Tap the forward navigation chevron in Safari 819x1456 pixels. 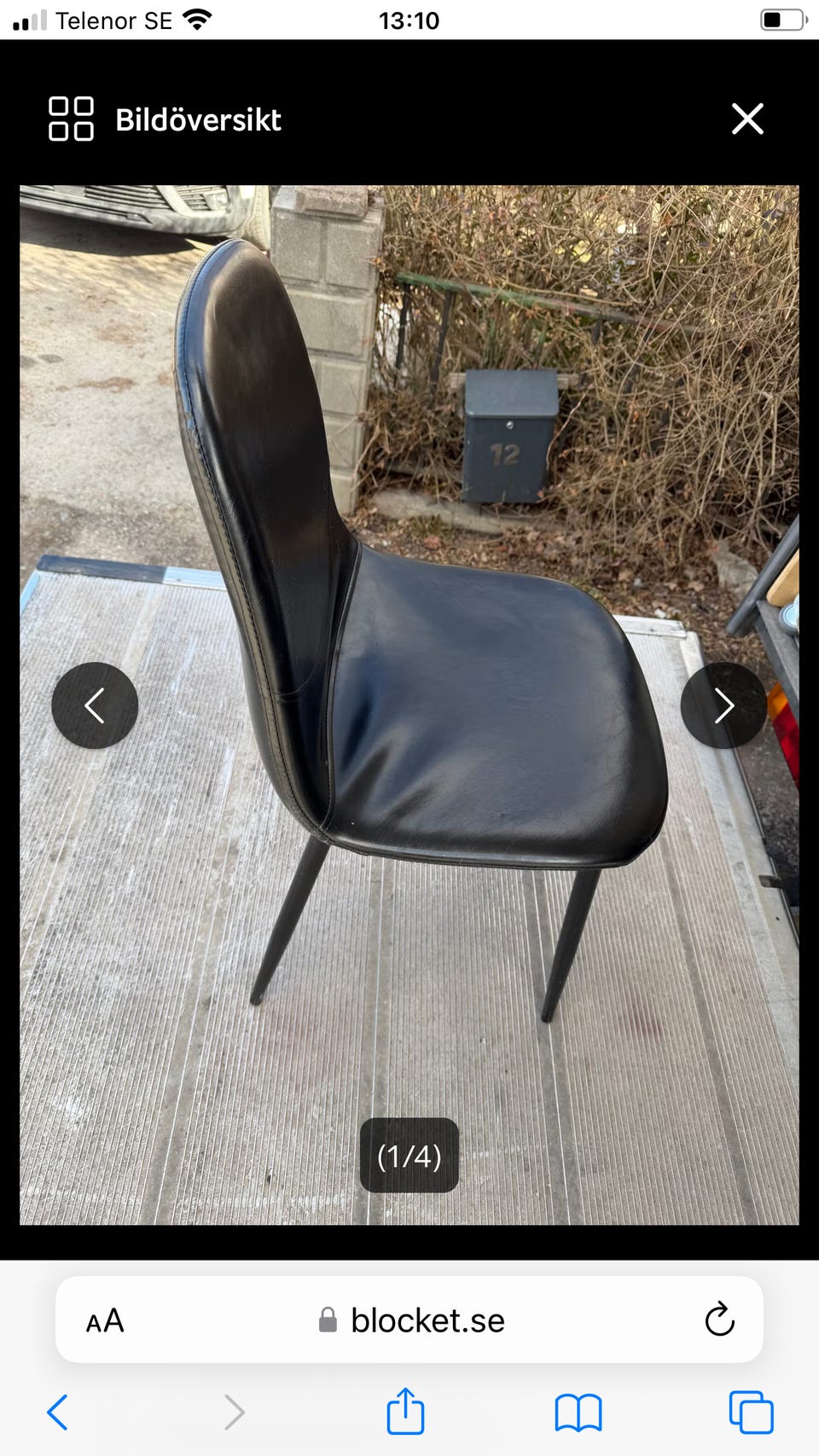[x=234, y=1412]
